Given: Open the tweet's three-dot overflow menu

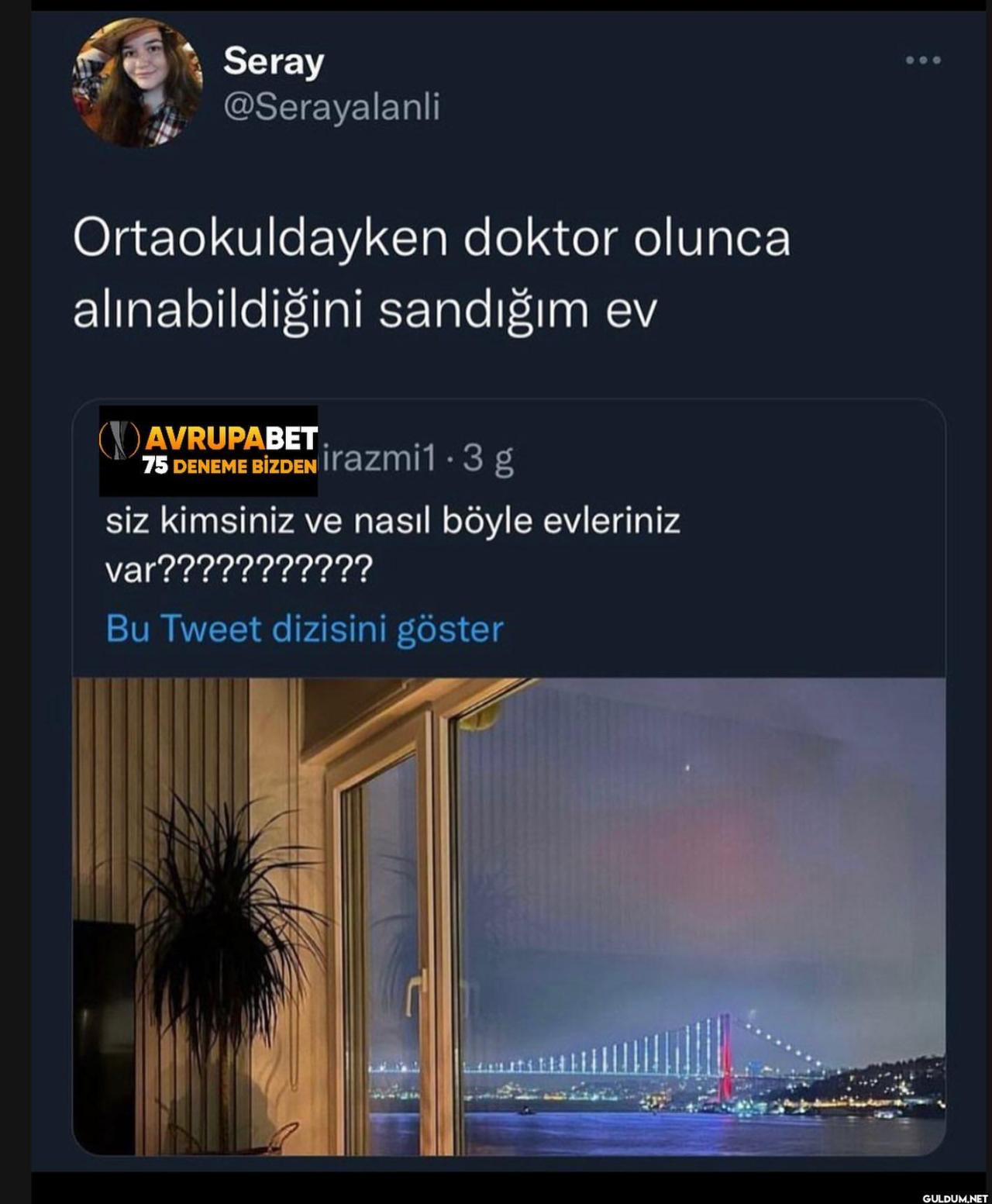Looking at the screenshot, I should pyautogui.click(x=923, y=60).
